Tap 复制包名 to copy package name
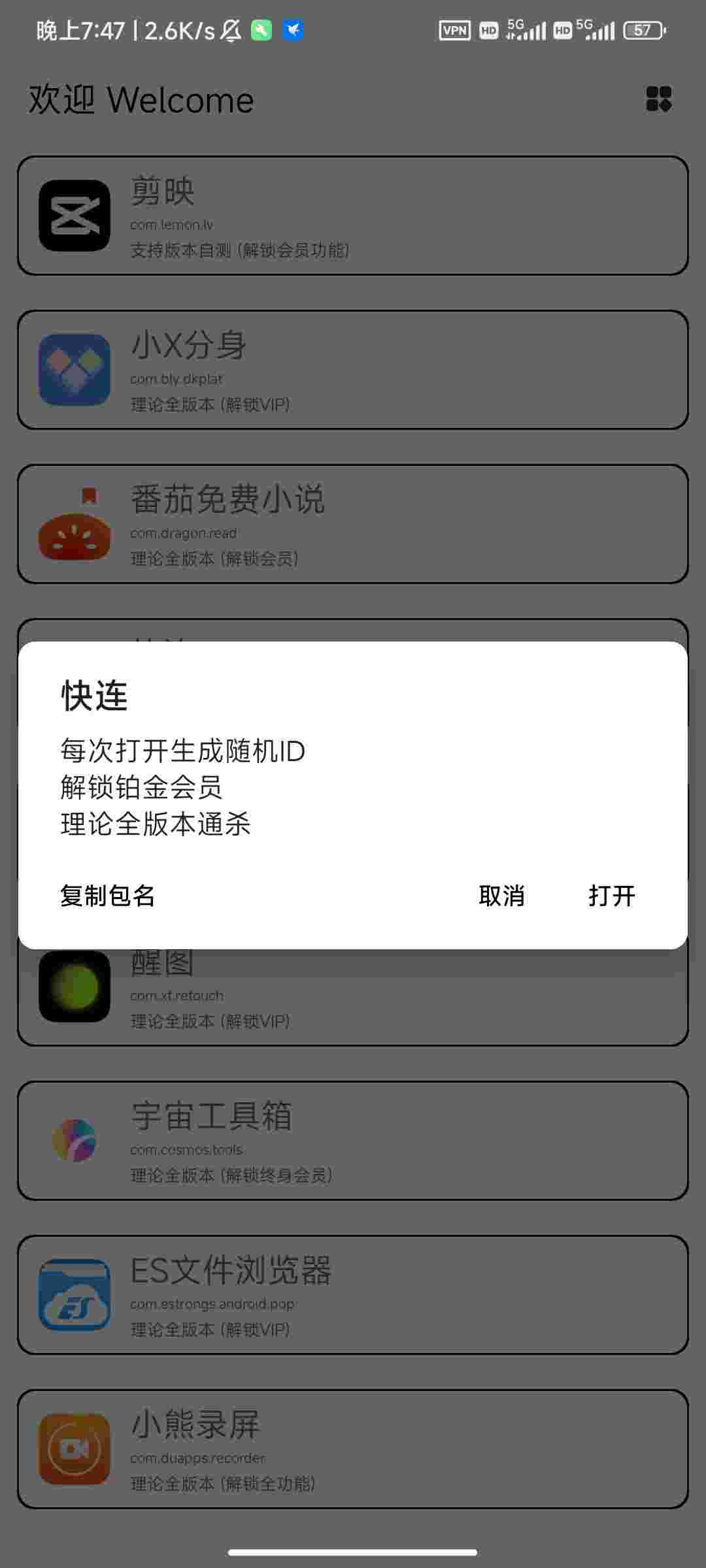Image resolution: width=706 pixels, height=1568 pixels. click(x=108, y=896)
